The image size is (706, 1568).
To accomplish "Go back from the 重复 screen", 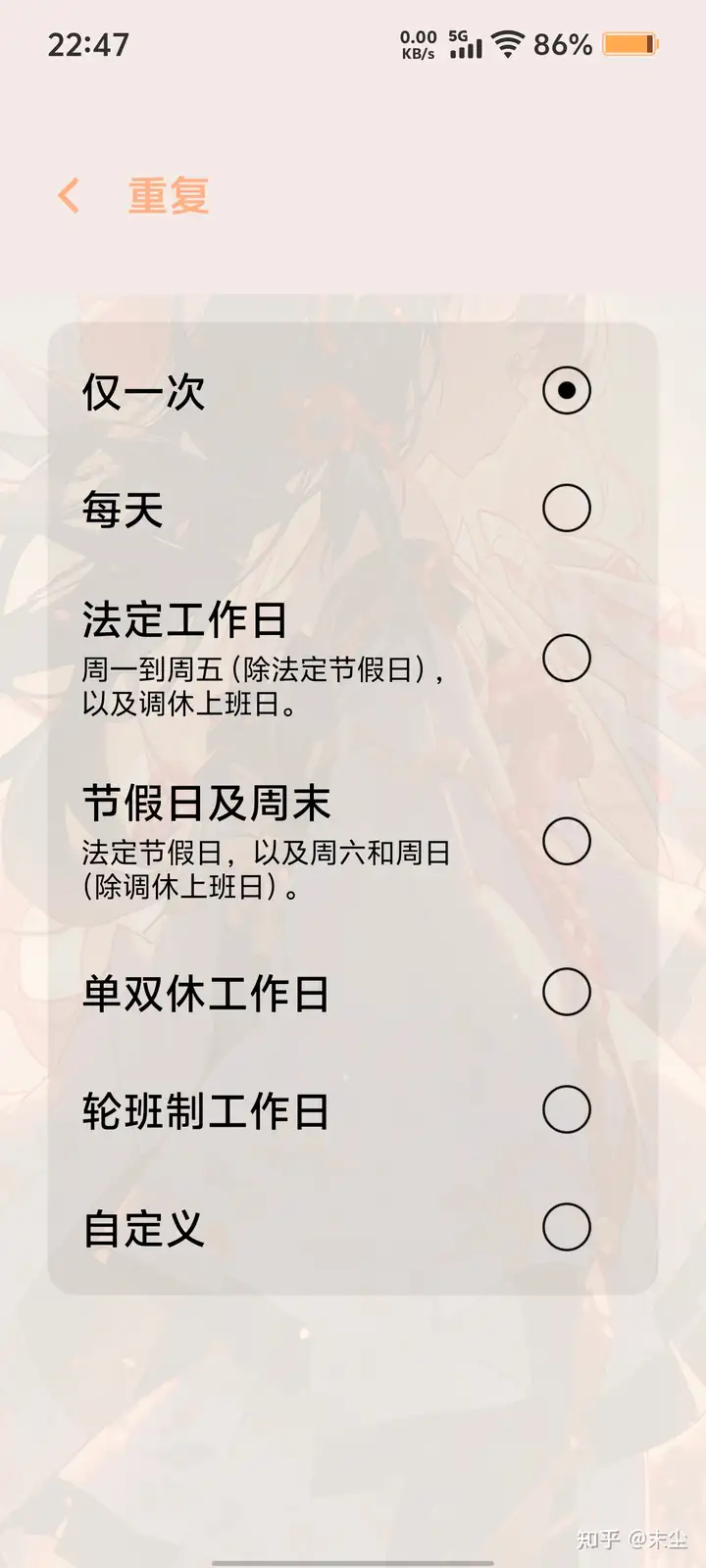I will point(69,195).
